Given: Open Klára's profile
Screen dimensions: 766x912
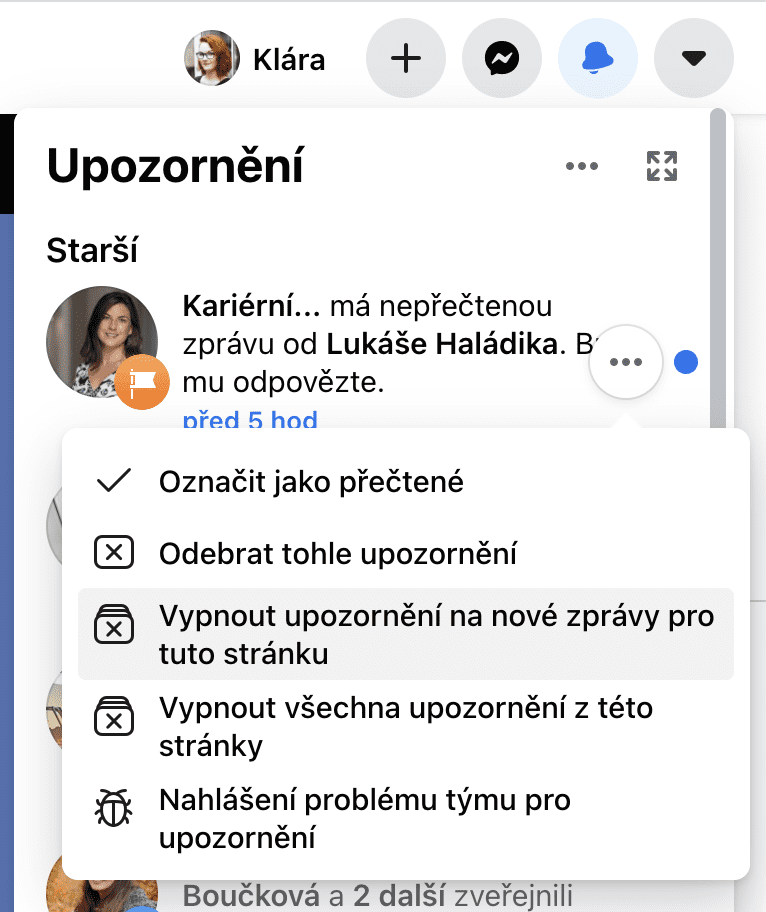Looking at the screenshot, I should click(256, 59).
